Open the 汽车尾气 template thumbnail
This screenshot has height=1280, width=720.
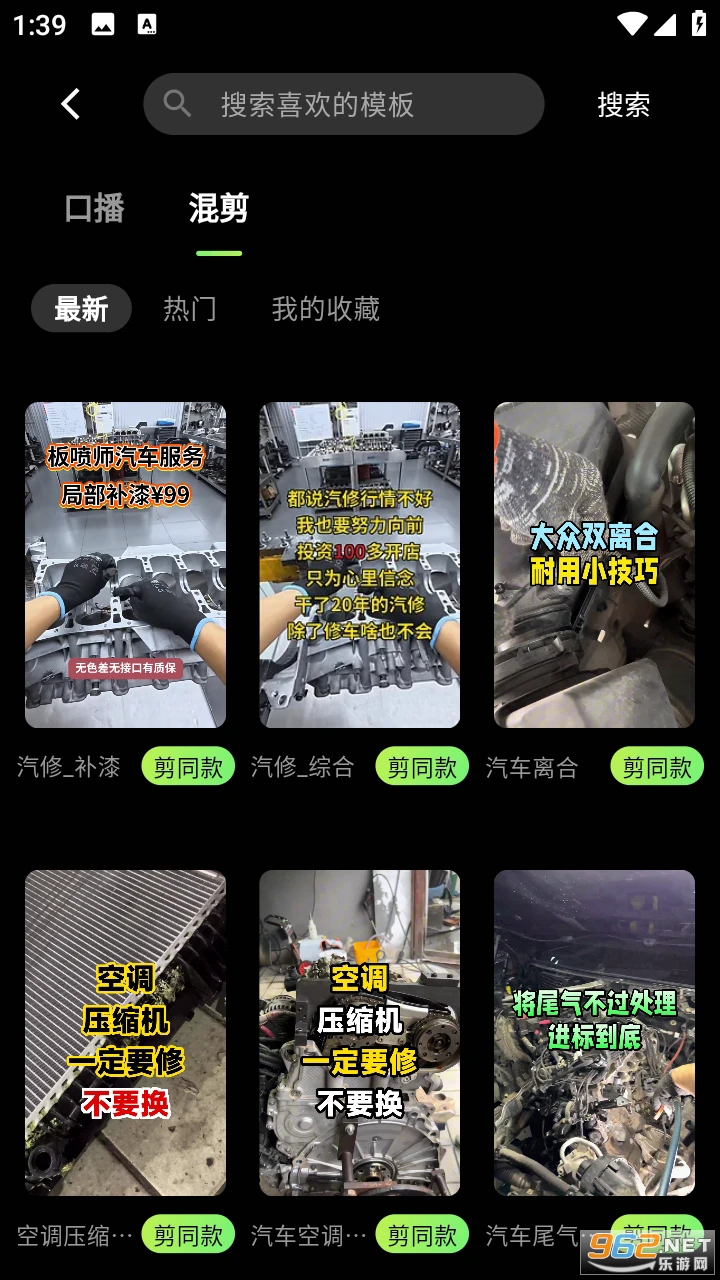click(x=594, y=1032)
